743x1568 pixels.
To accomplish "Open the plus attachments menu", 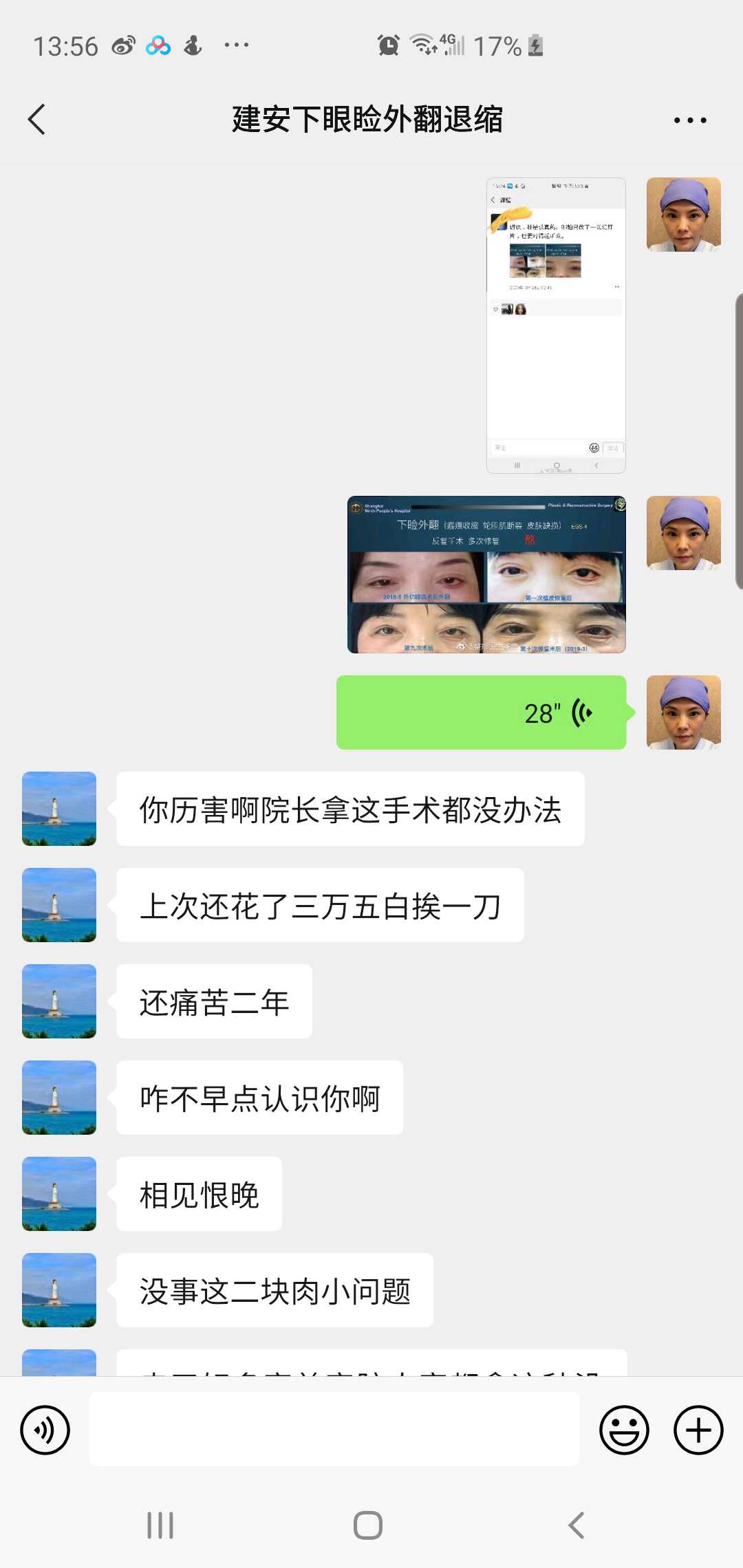I will point(698,1430).
